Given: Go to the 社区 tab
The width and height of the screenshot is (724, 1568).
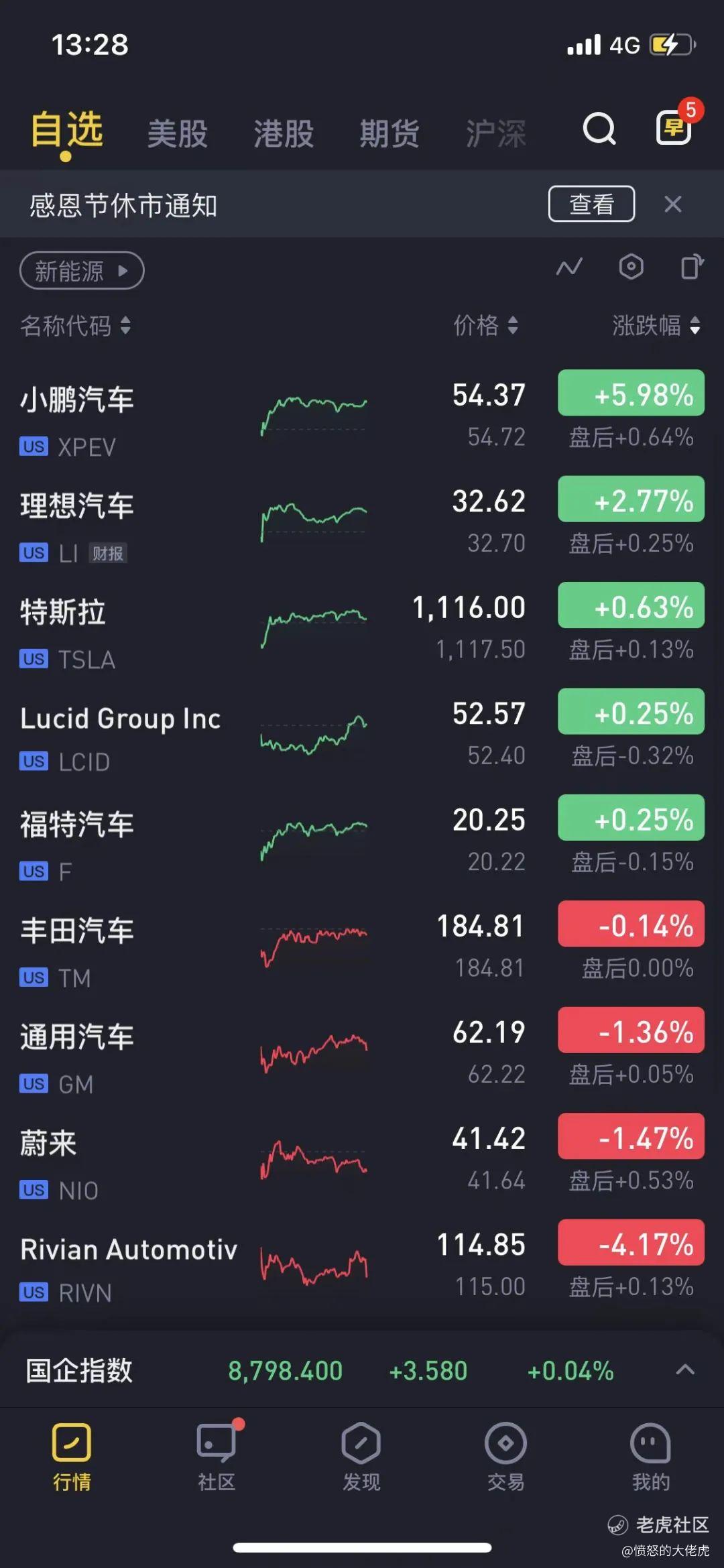Looking at the screenshot, I should pos(217,1456).
